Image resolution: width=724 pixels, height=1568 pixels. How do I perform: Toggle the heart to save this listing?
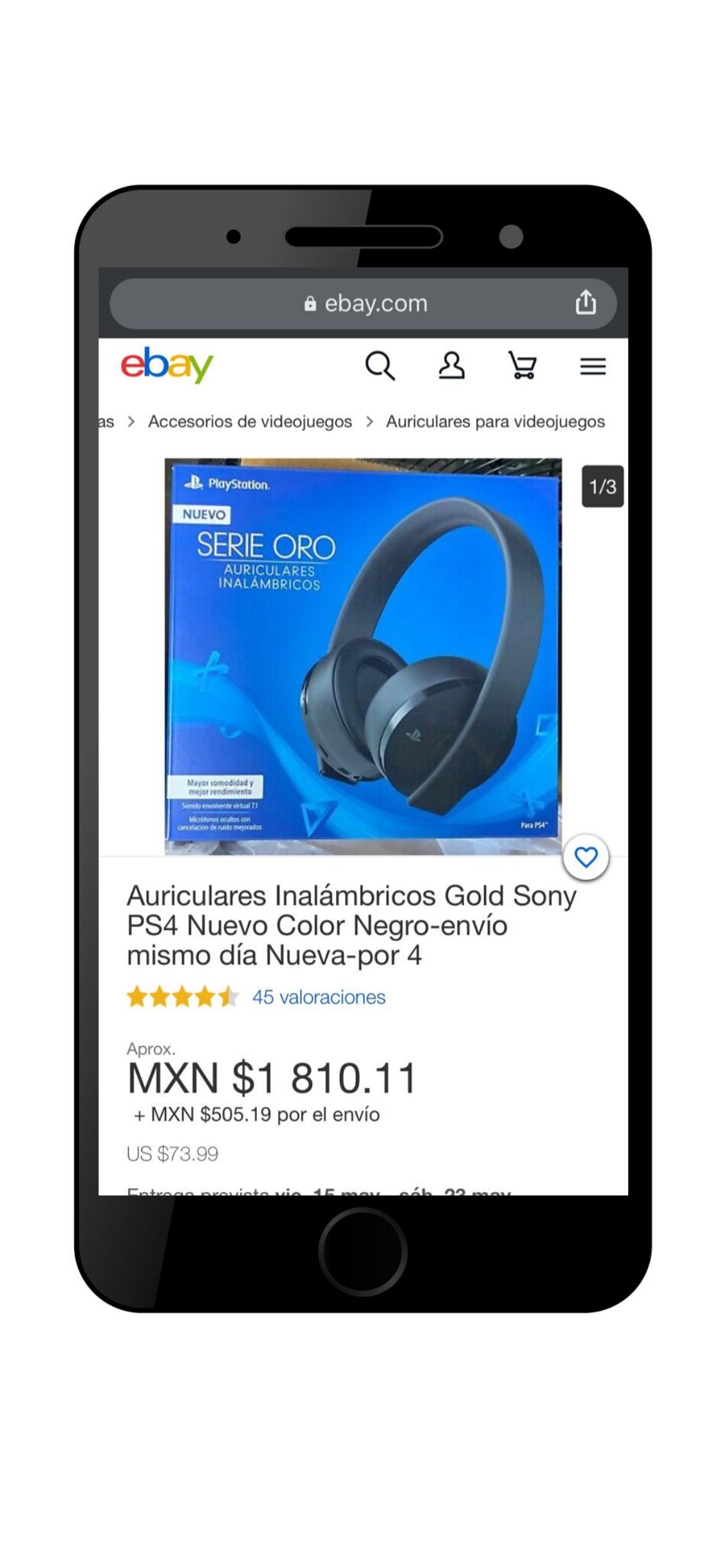(587, 857)
